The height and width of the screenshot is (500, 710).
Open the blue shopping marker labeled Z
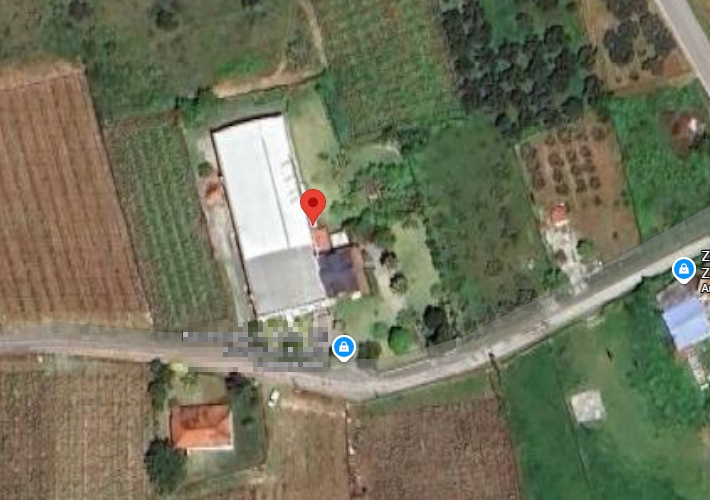683,268
